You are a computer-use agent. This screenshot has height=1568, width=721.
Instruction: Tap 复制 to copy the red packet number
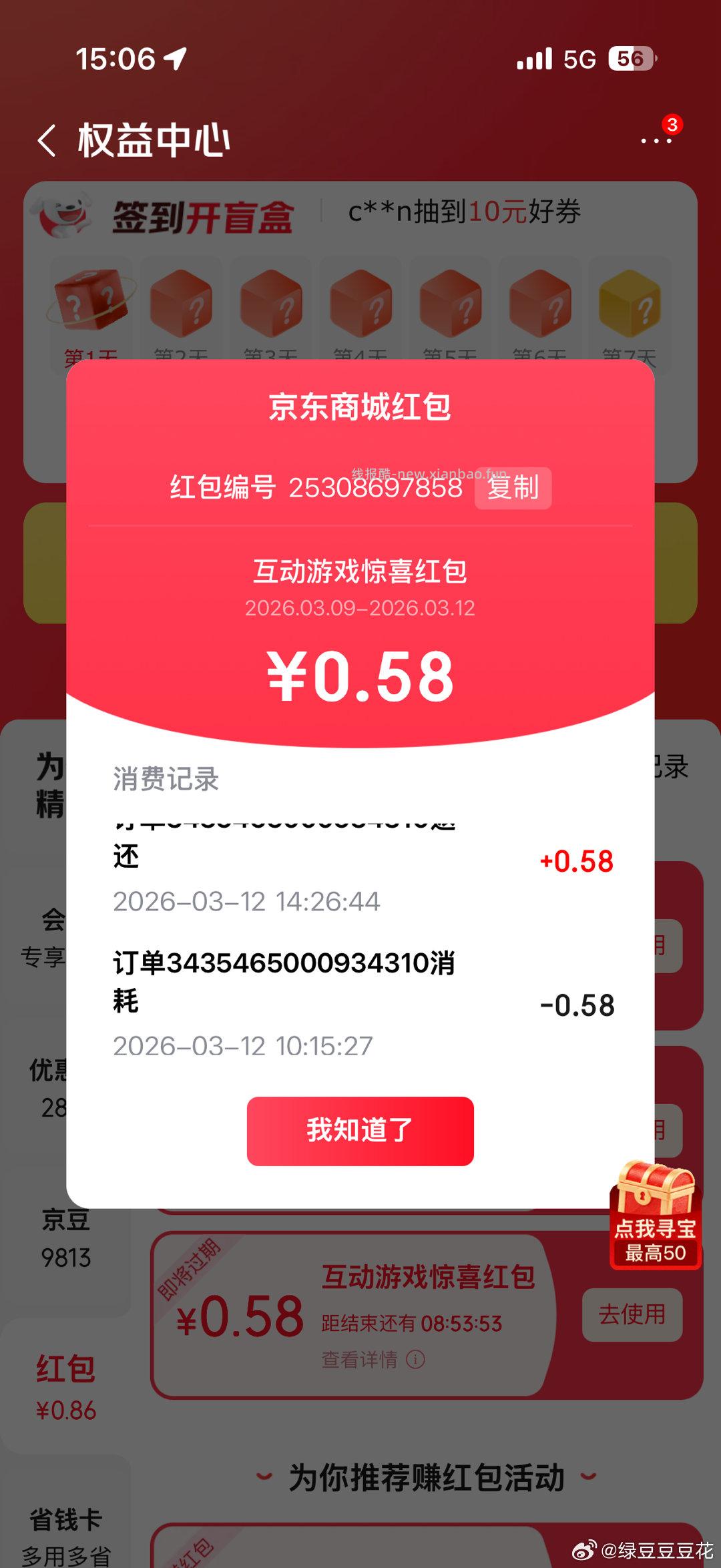click(513, 488)
